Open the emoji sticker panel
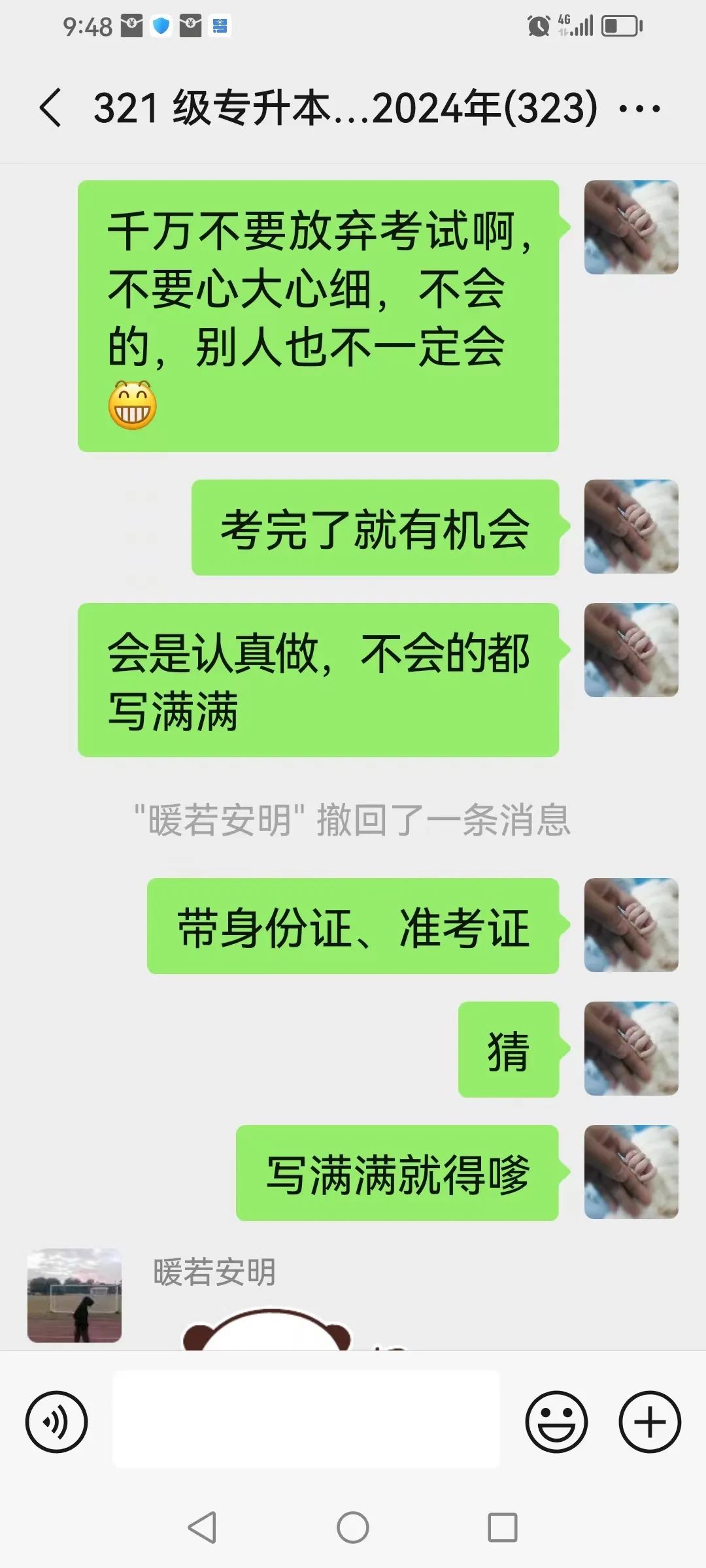Viewport: 706px width, 1568px height. pos(556,1422)
